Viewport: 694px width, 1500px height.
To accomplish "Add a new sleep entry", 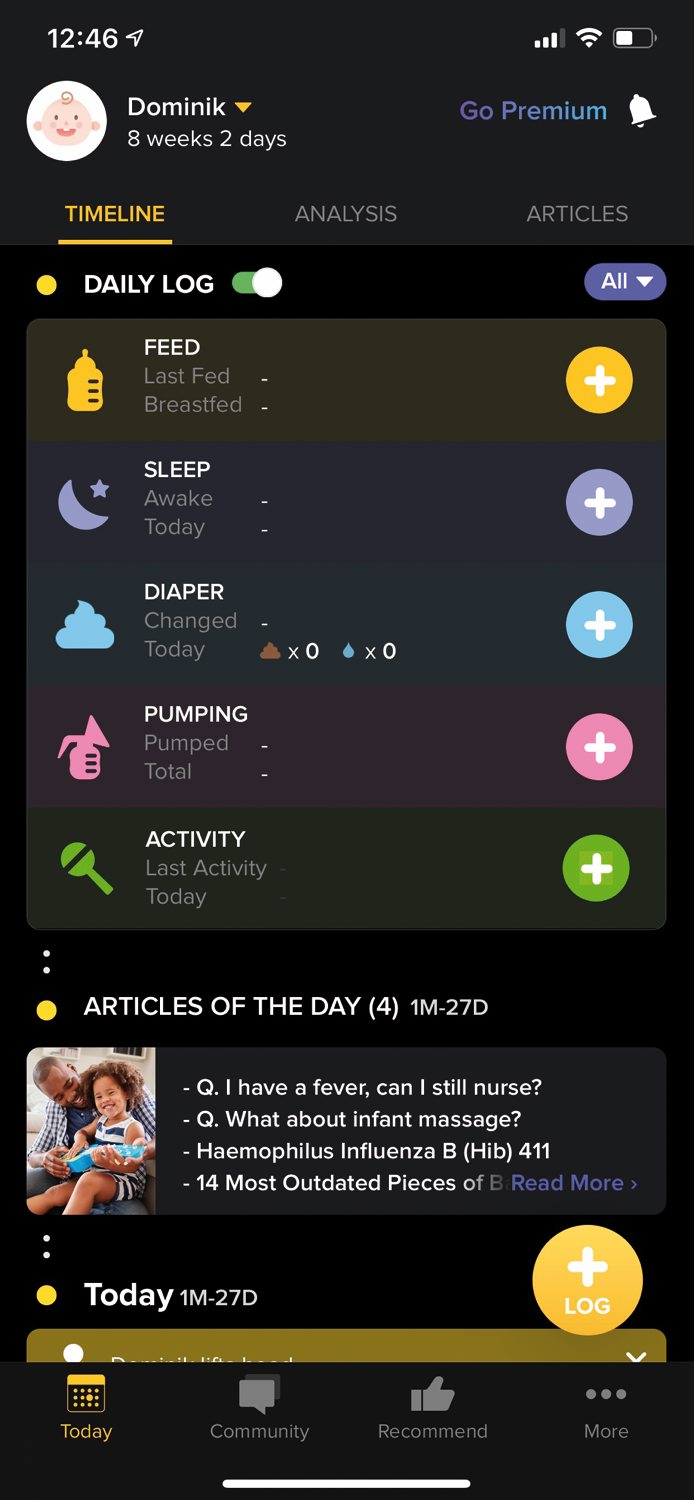I will 599,503.
